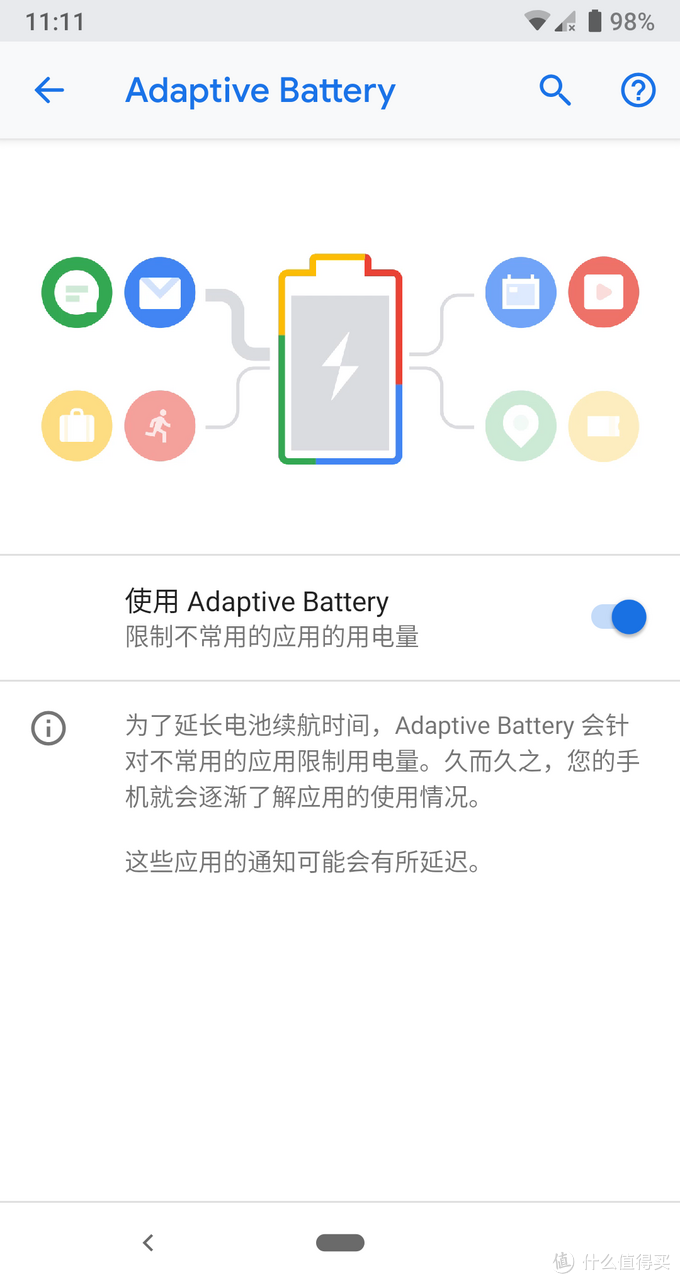Screen dimensions: 680x1284
Task: Turn off the 使用 Adaptive Battery switch
Action: 620,617
